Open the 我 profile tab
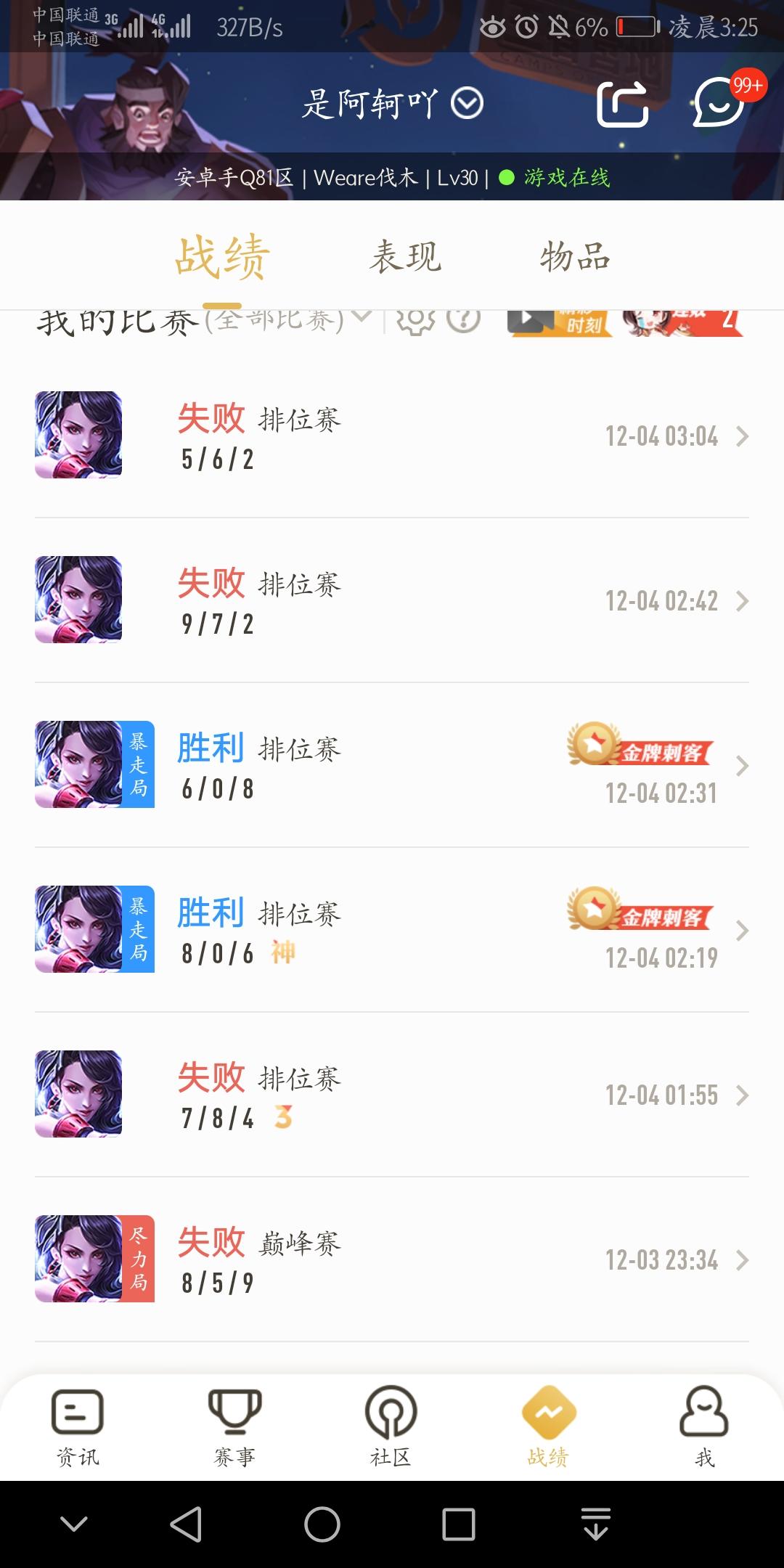 coord(704,1426)
